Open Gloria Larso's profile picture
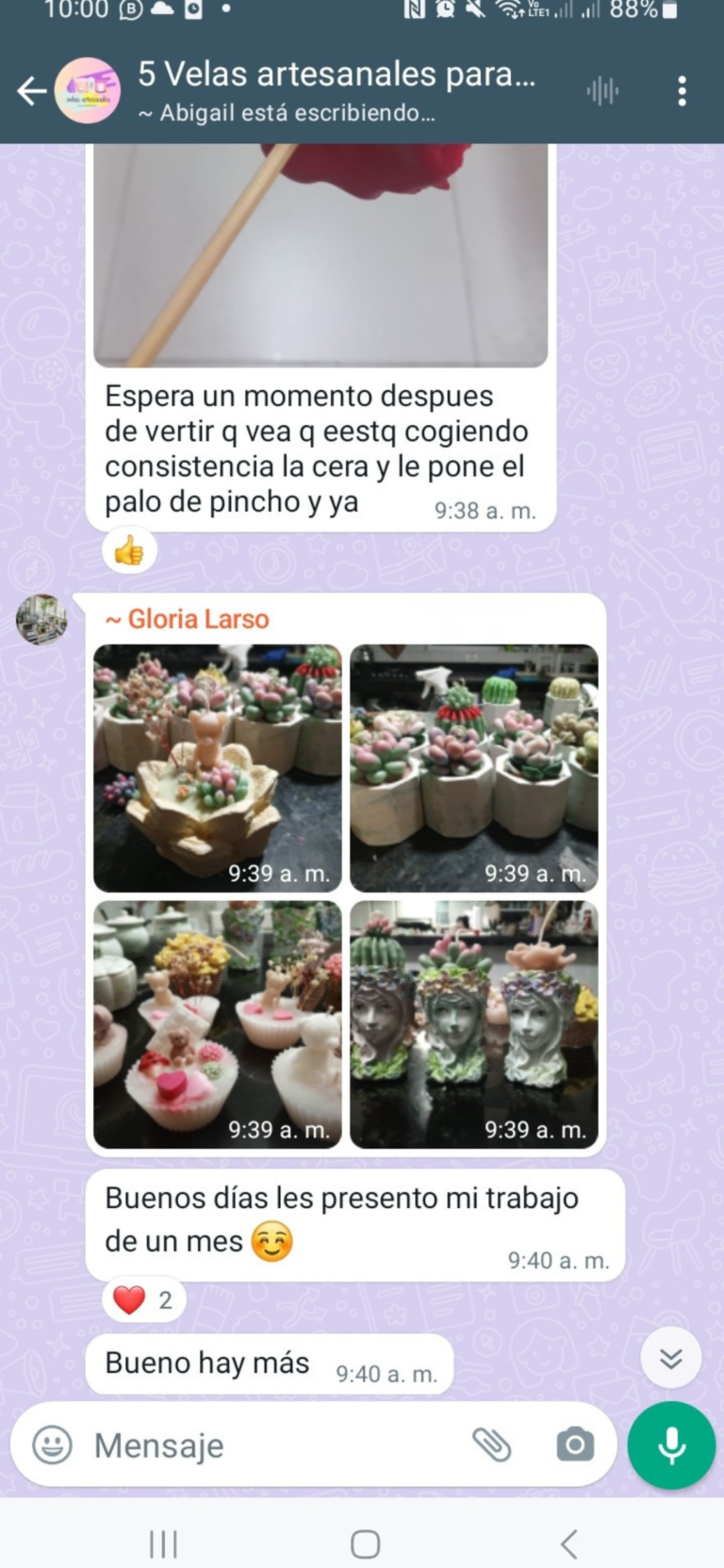This screenshot has width=724, height=1568. pos(41,621)
